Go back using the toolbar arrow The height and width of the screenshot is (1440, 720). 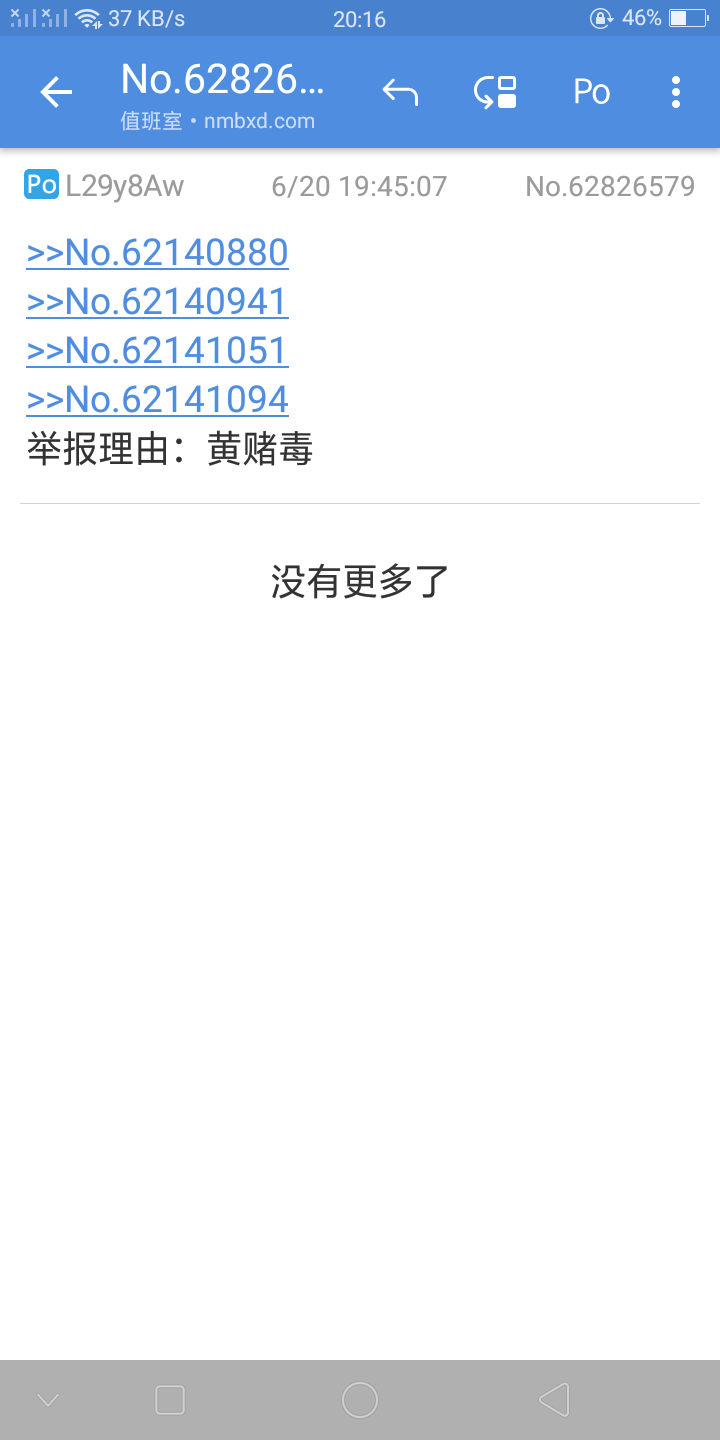[x=56, y=92]
